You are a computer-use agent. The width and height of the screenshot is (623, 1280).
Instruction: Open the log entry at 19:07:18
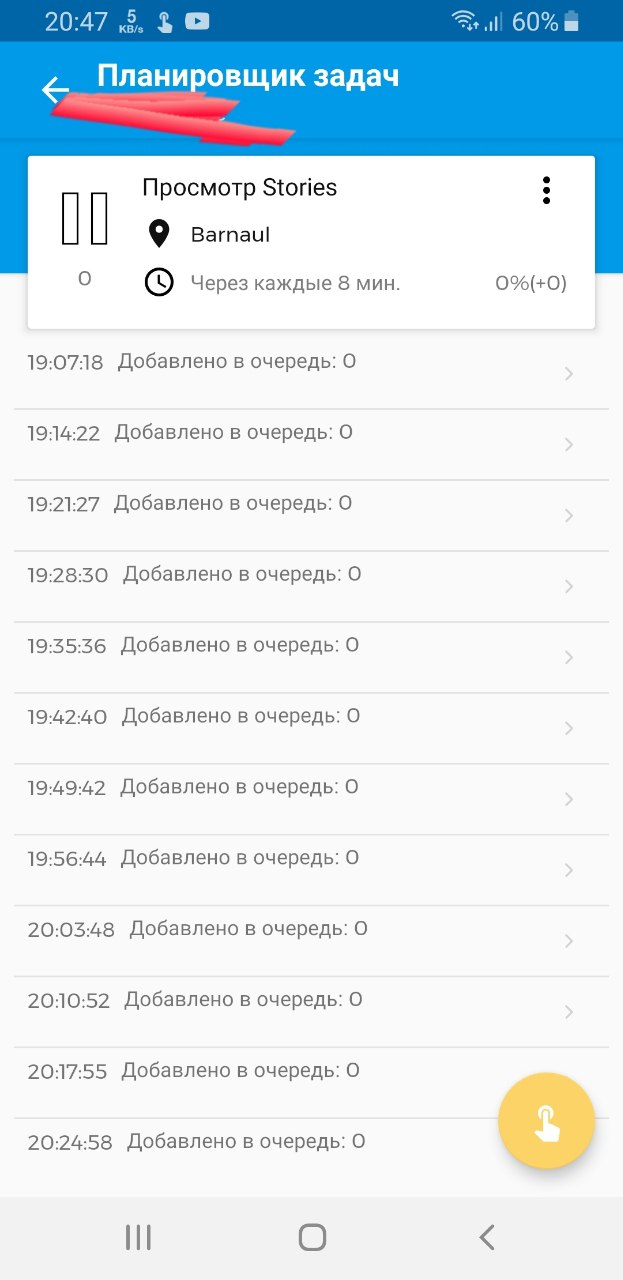(311, 374)
